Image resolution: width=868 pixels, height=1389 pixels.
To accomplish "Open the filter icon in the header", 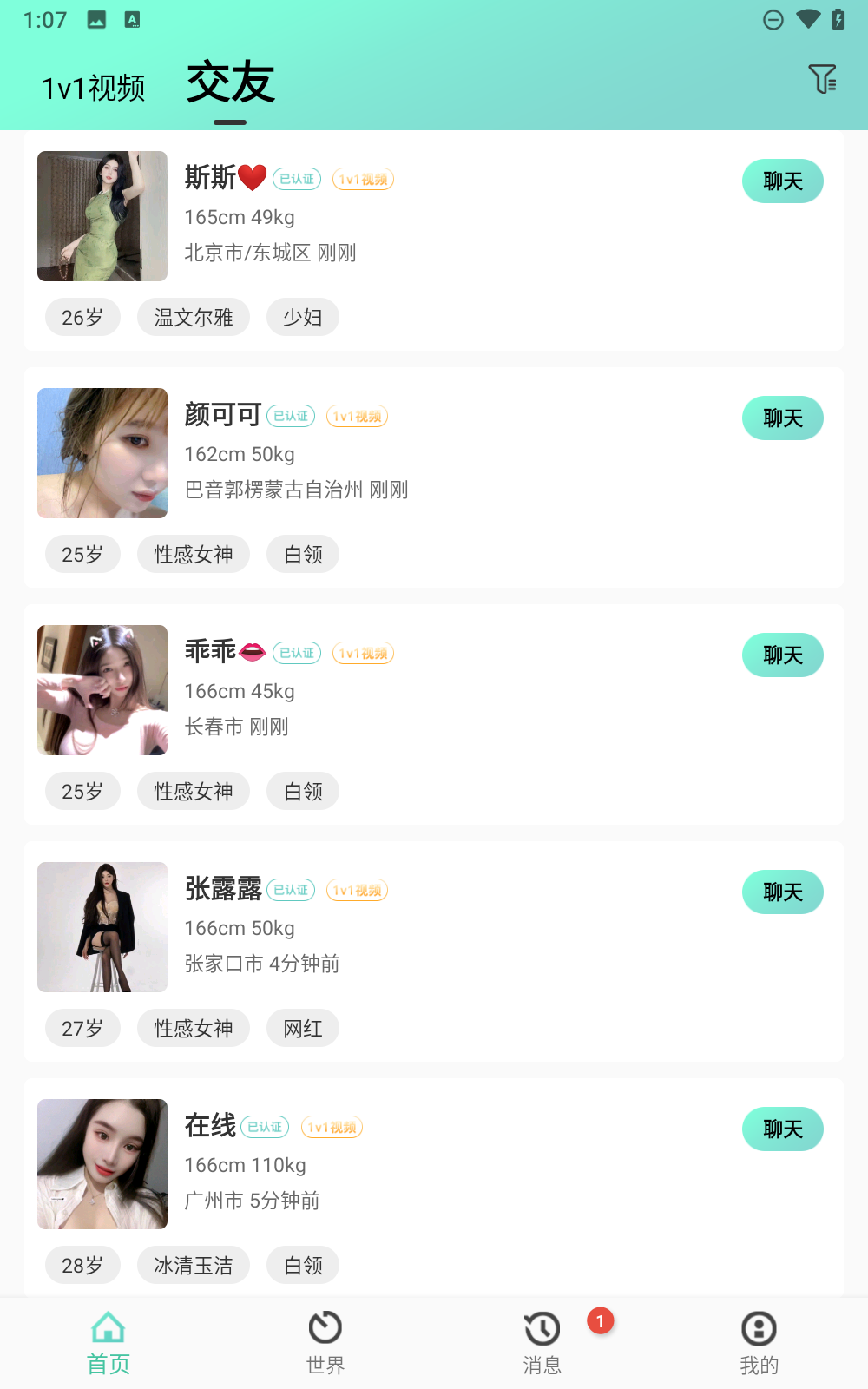I will pyautogui.click(x=821, y=79).
